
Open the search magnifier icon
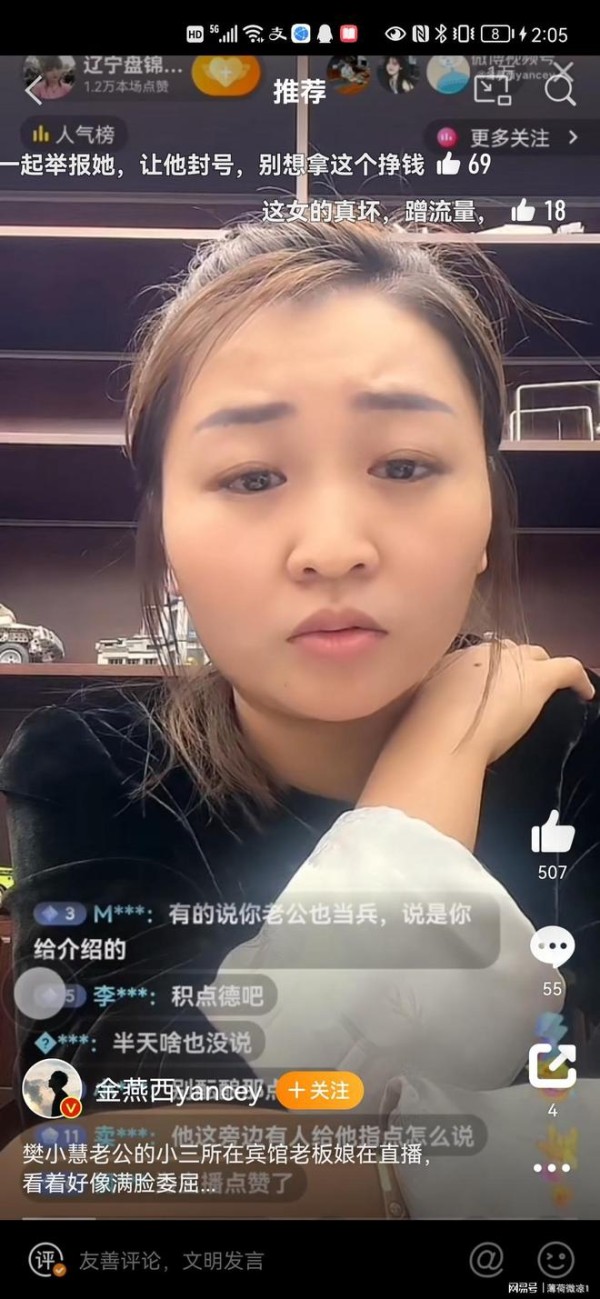coord(560,92)
